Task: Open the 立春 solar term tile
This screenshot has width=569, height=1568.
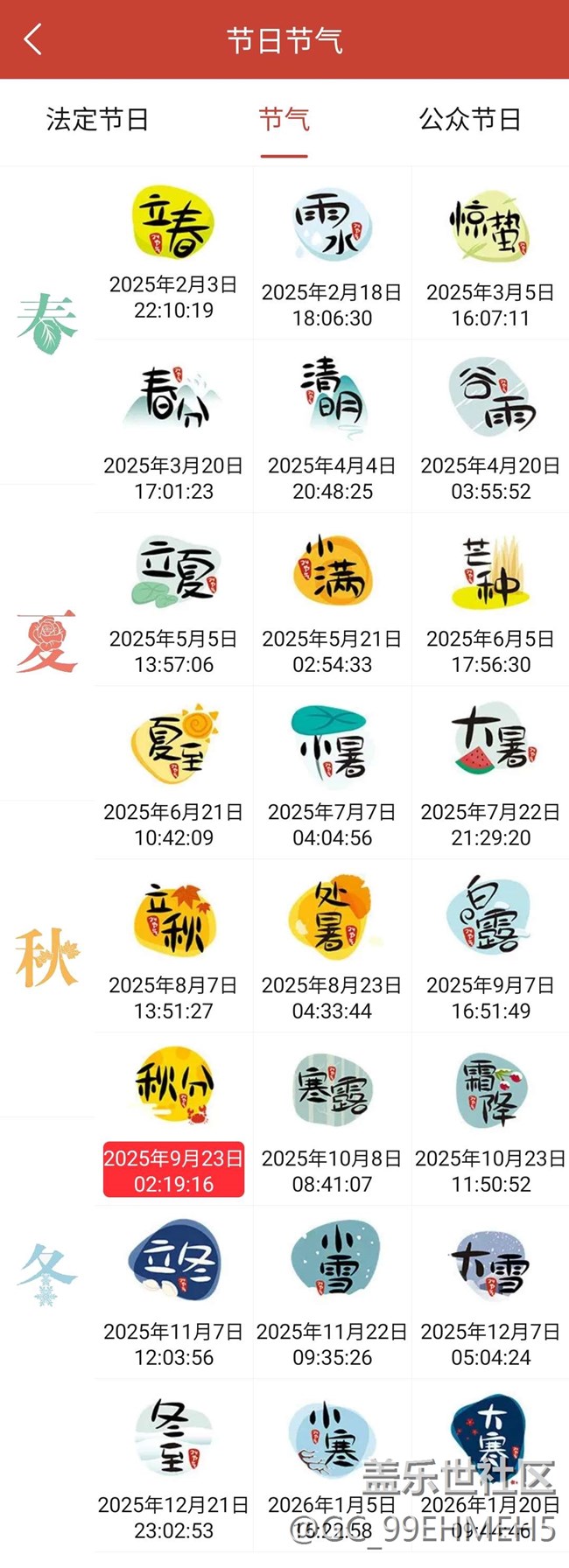Action: tap(173, 254)
